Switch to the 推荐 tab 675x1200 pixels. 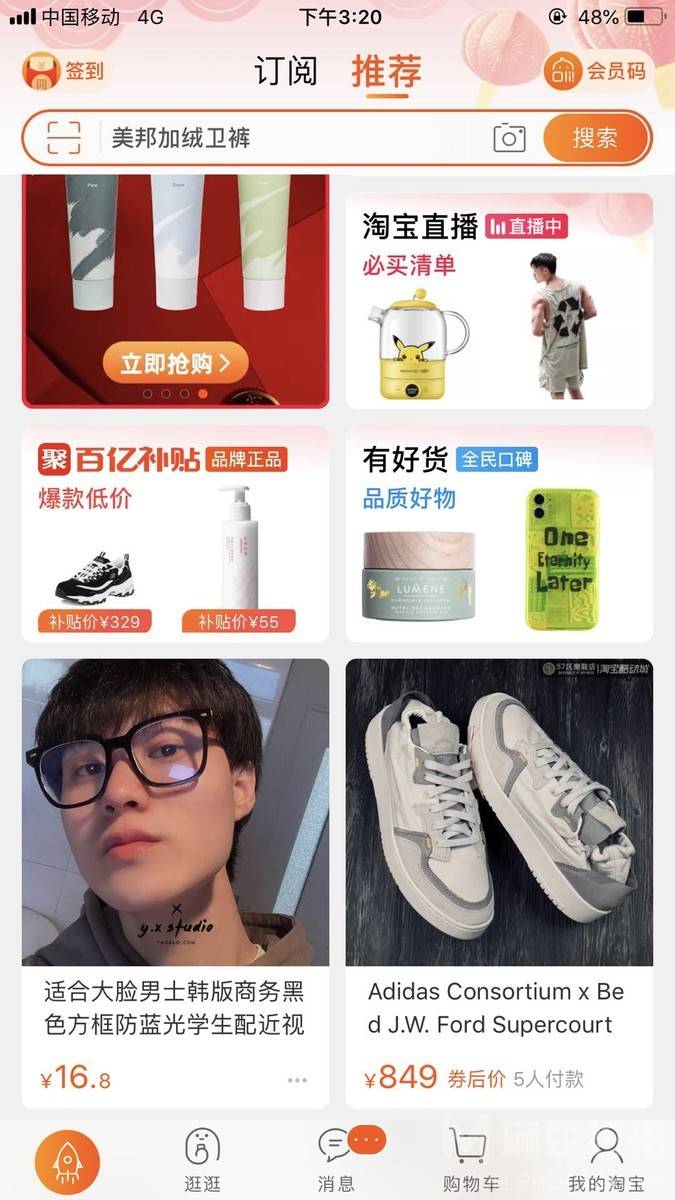click(x=386, y=71)
